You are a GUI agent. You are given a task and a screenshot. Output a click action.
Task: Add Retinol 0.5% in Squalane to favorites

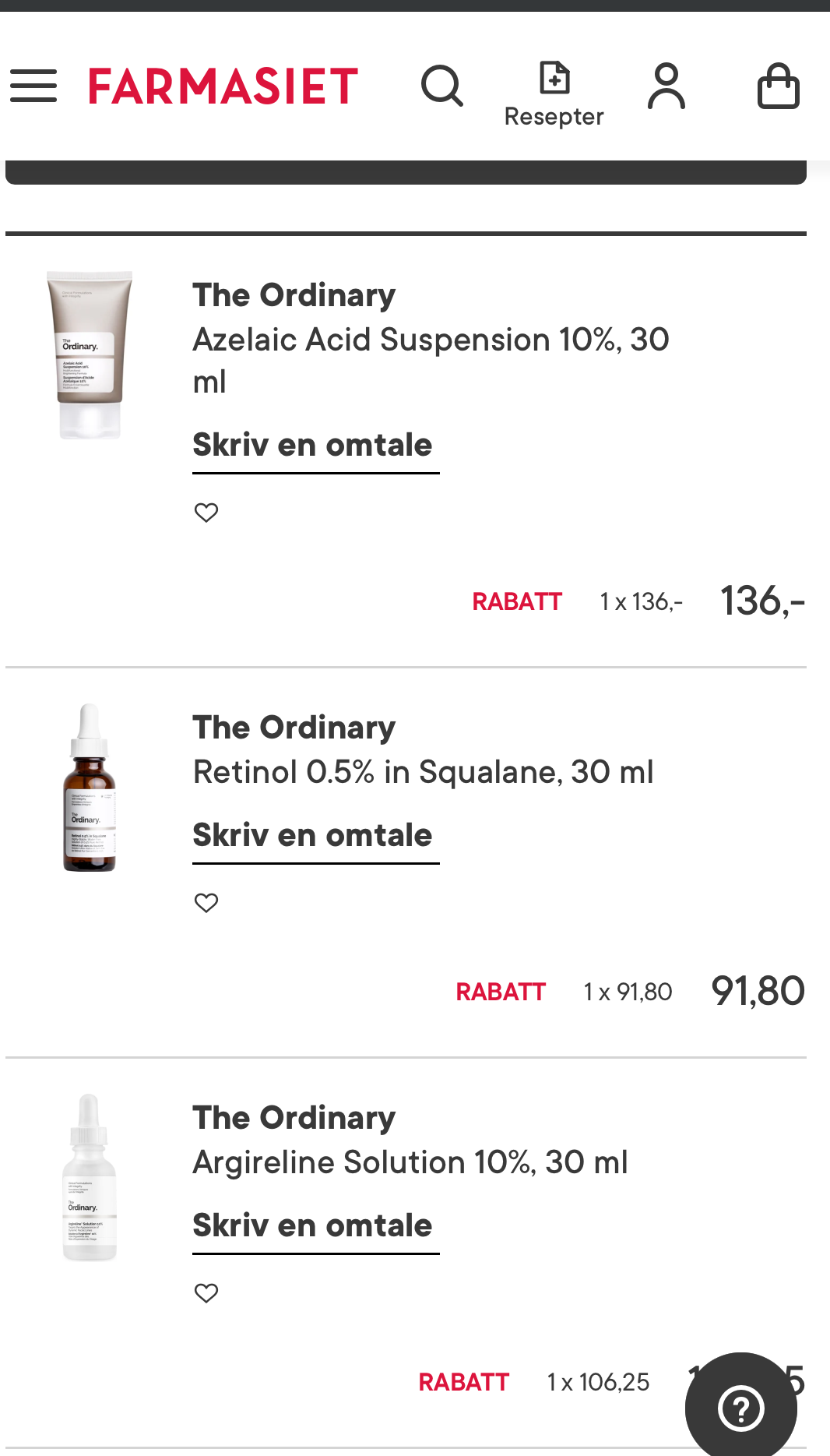[206, 903]
